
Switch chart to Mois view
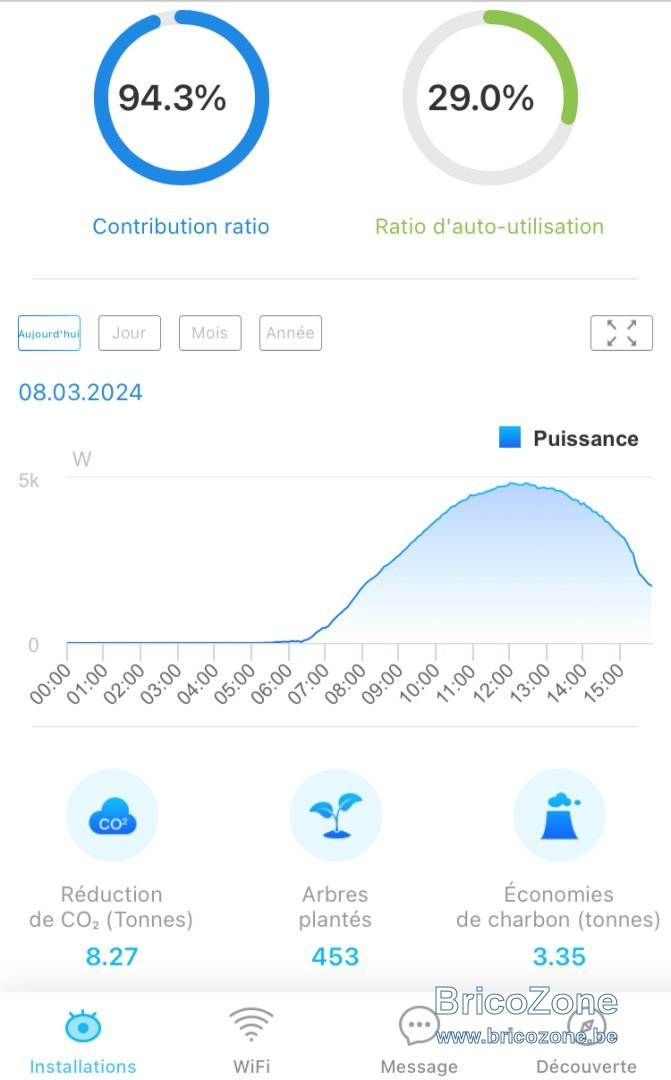(210, 333)
